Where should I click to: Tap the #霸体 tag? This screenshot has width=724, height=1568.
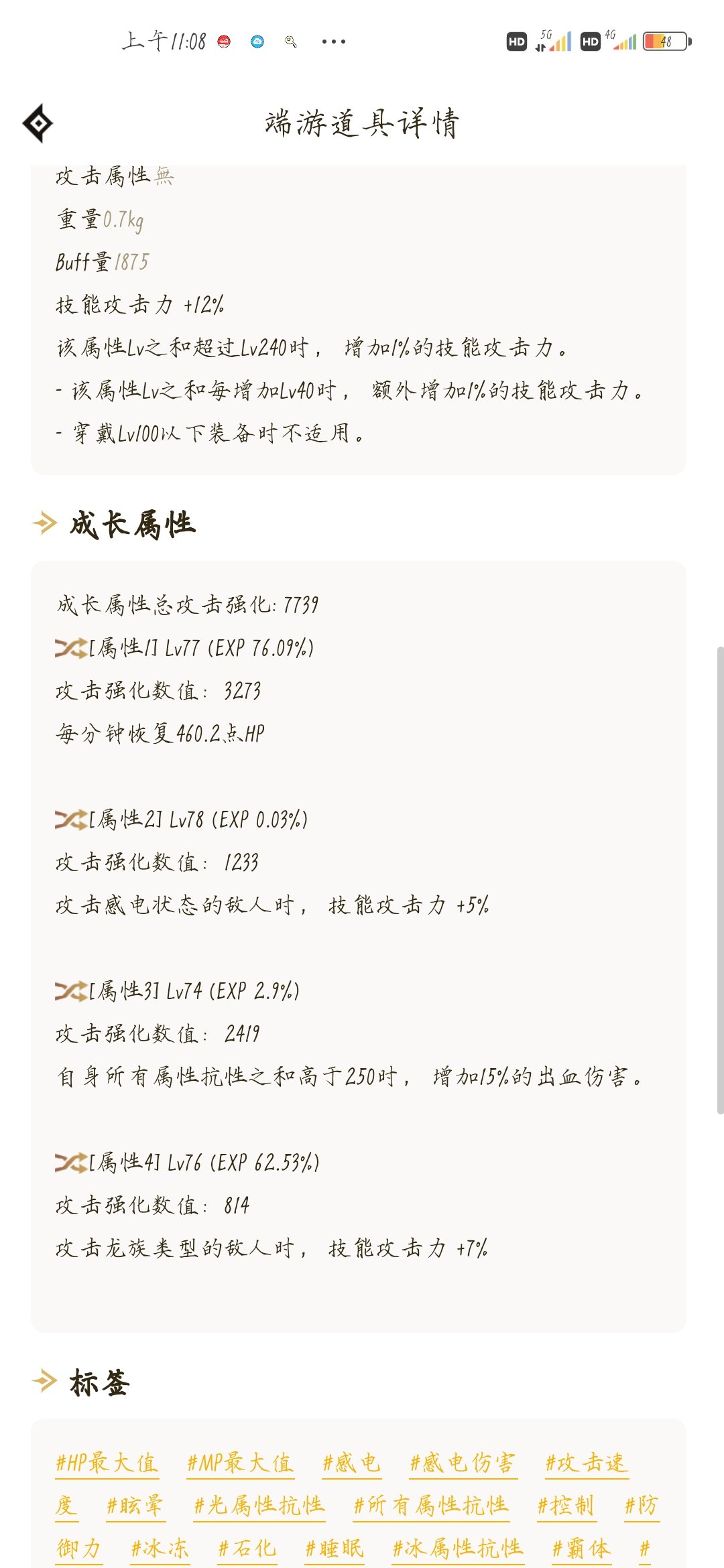tap(581, 1548)
